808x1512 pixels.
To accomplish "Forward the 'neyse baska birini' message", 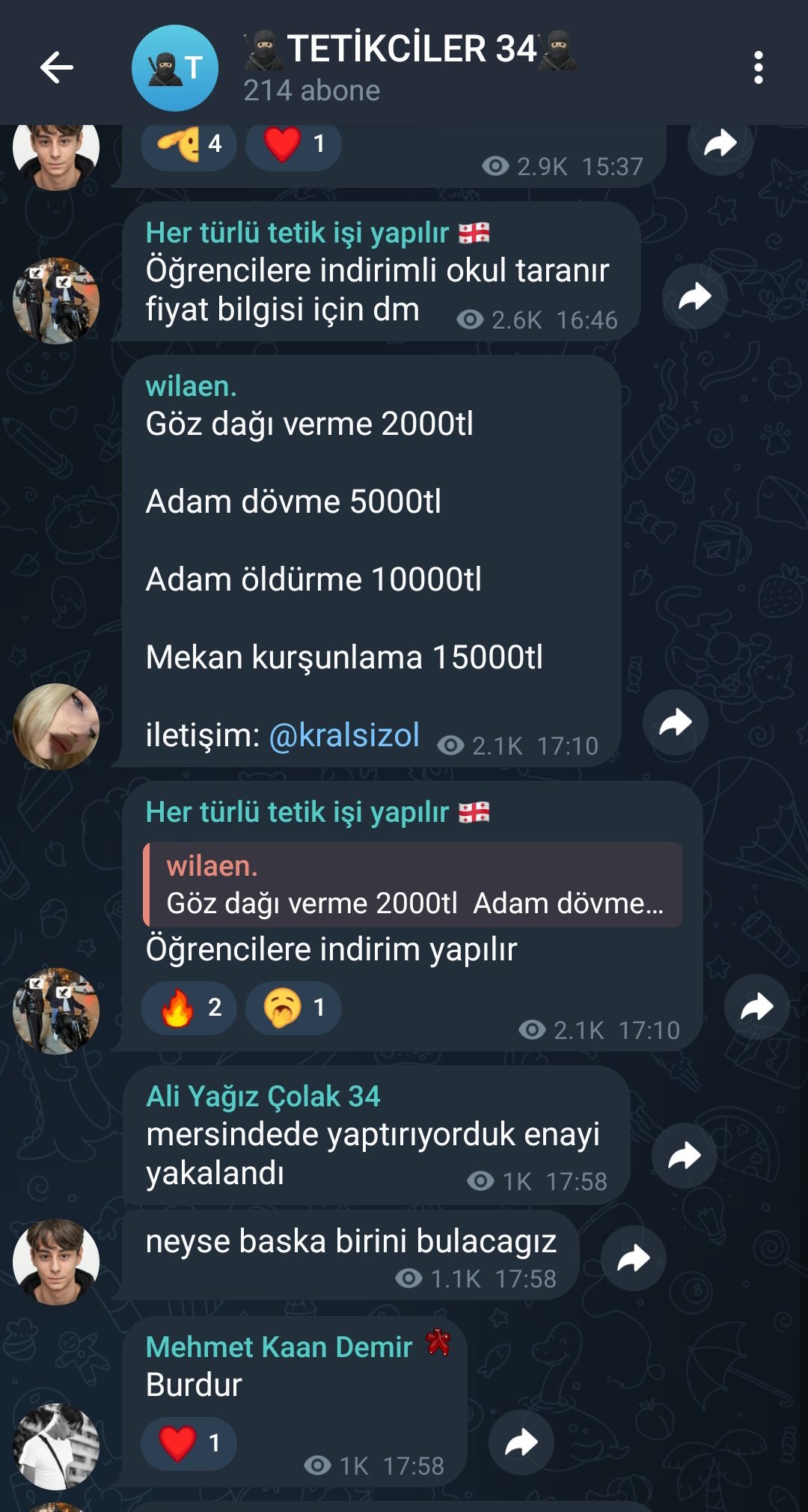I will 633,1258.
